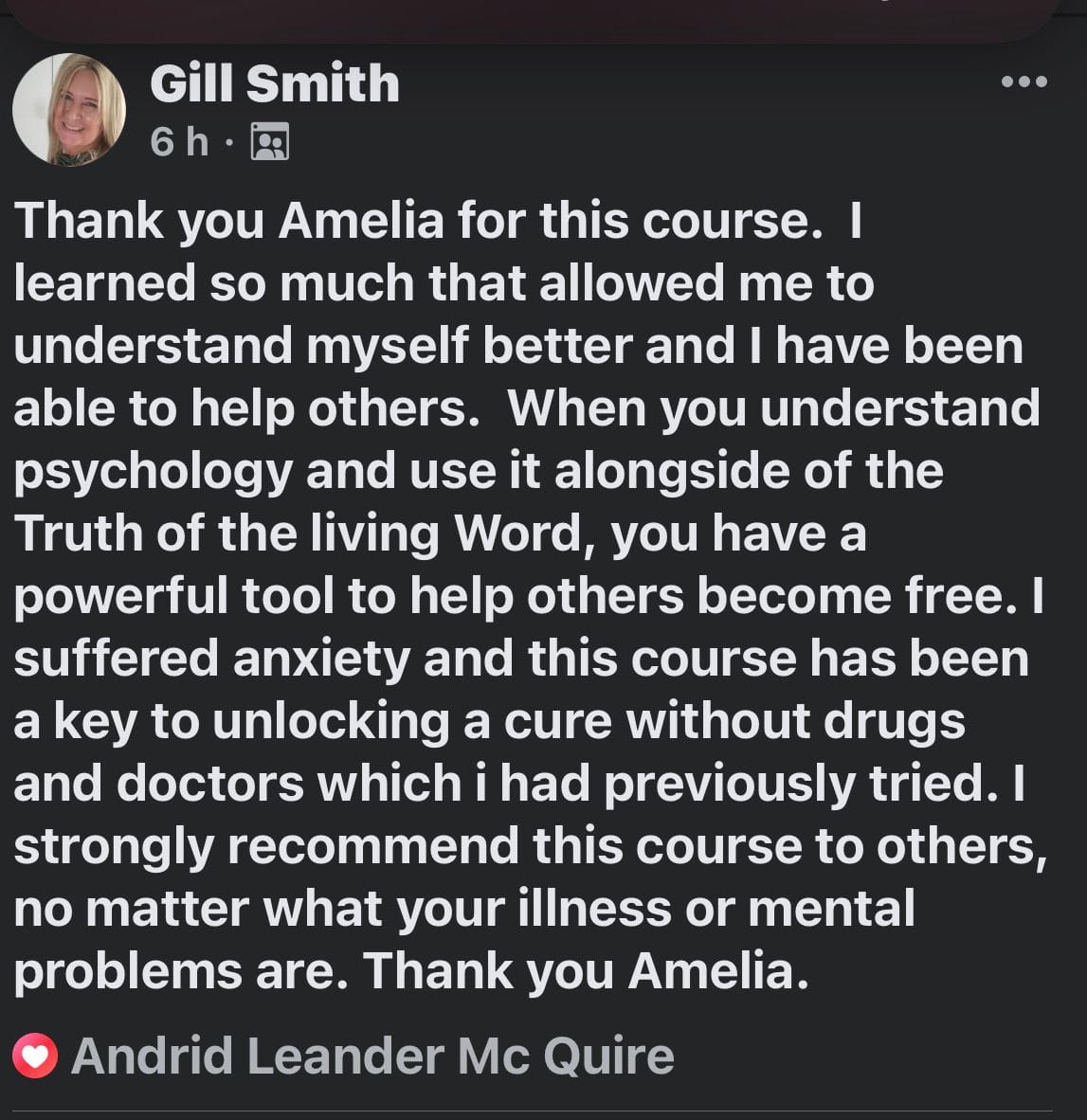Viewport: 1087px width, 1120px height.
Task: Open Gill Smith's profile name link
Action: click(274, 83)
